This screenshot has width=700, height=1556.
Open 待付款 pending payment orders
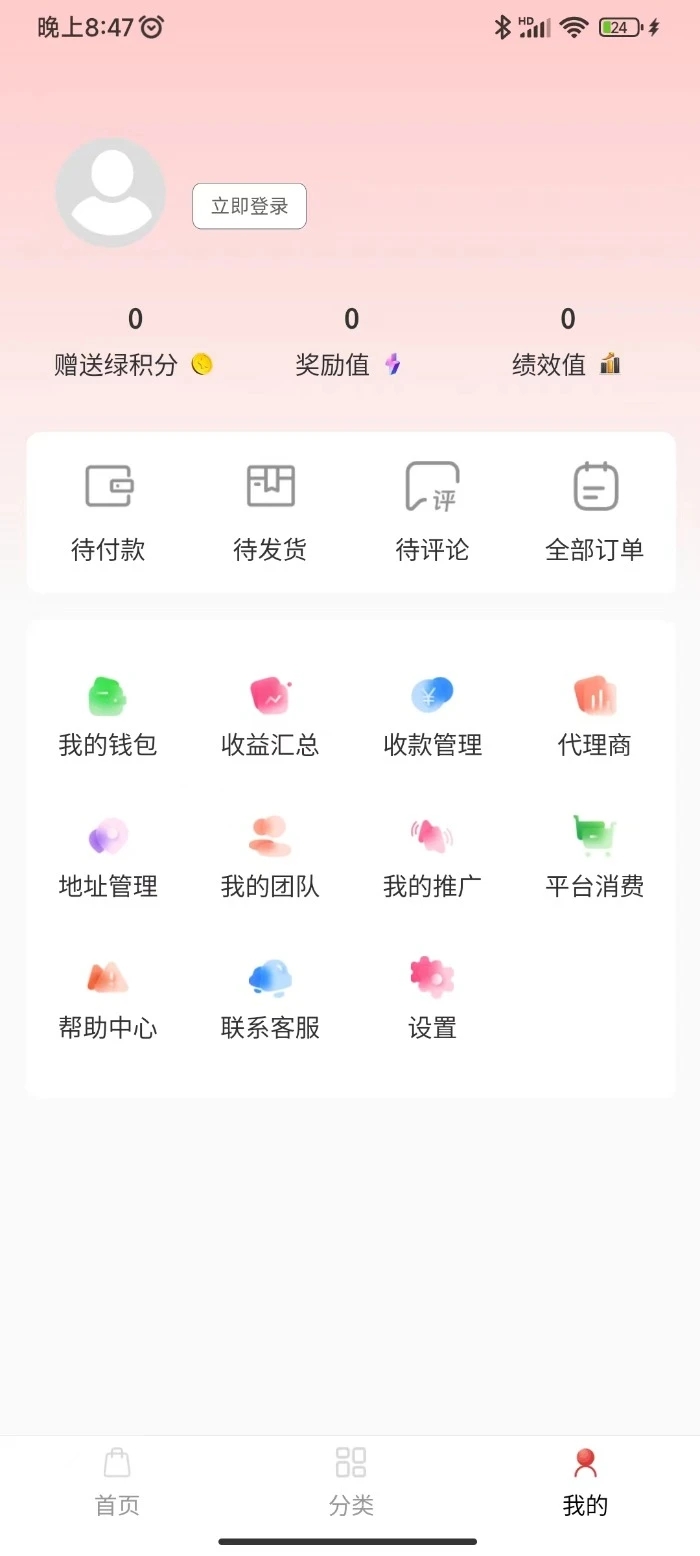pos(108,511)
